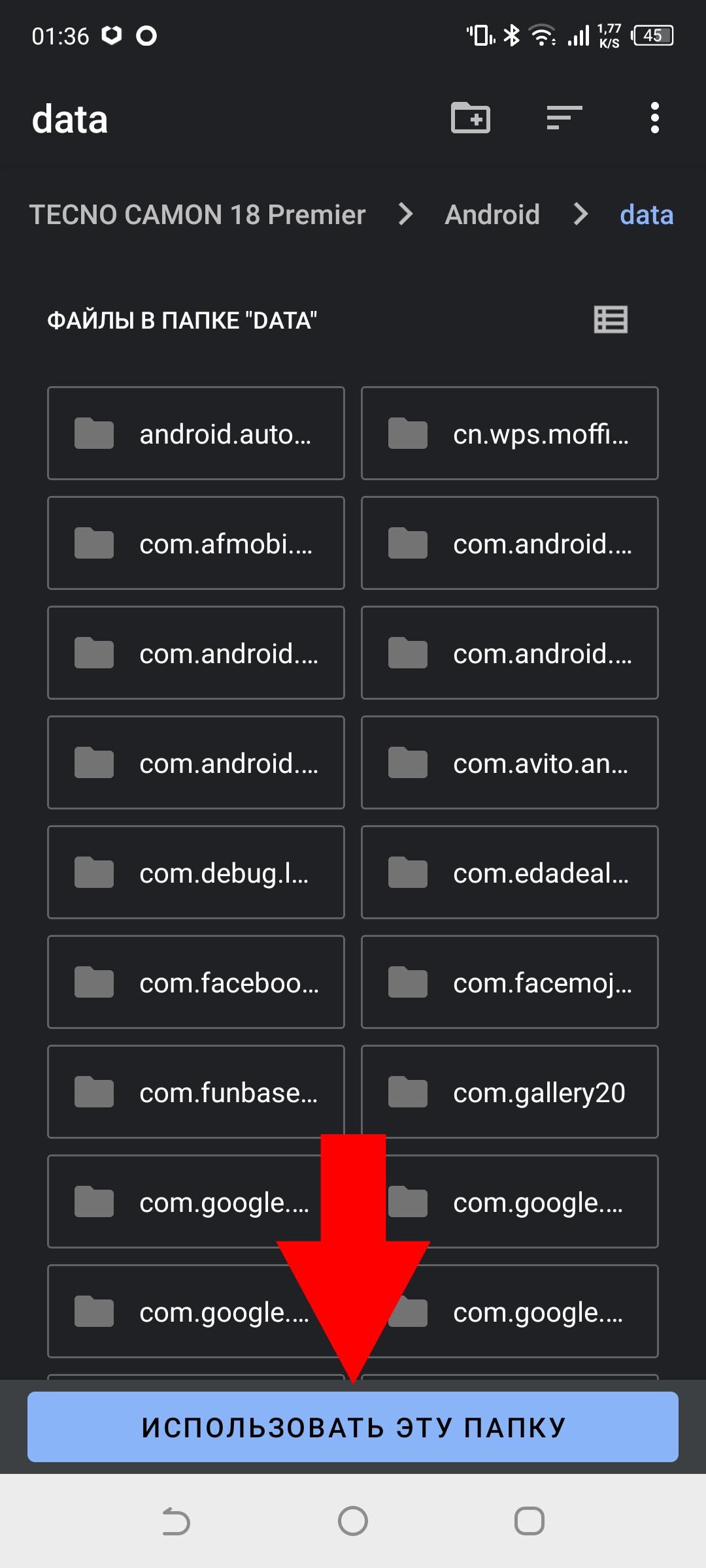706x1568 pixels.
Task: Open the com.debug.l... folder
Action: click(x=196, y=872)
